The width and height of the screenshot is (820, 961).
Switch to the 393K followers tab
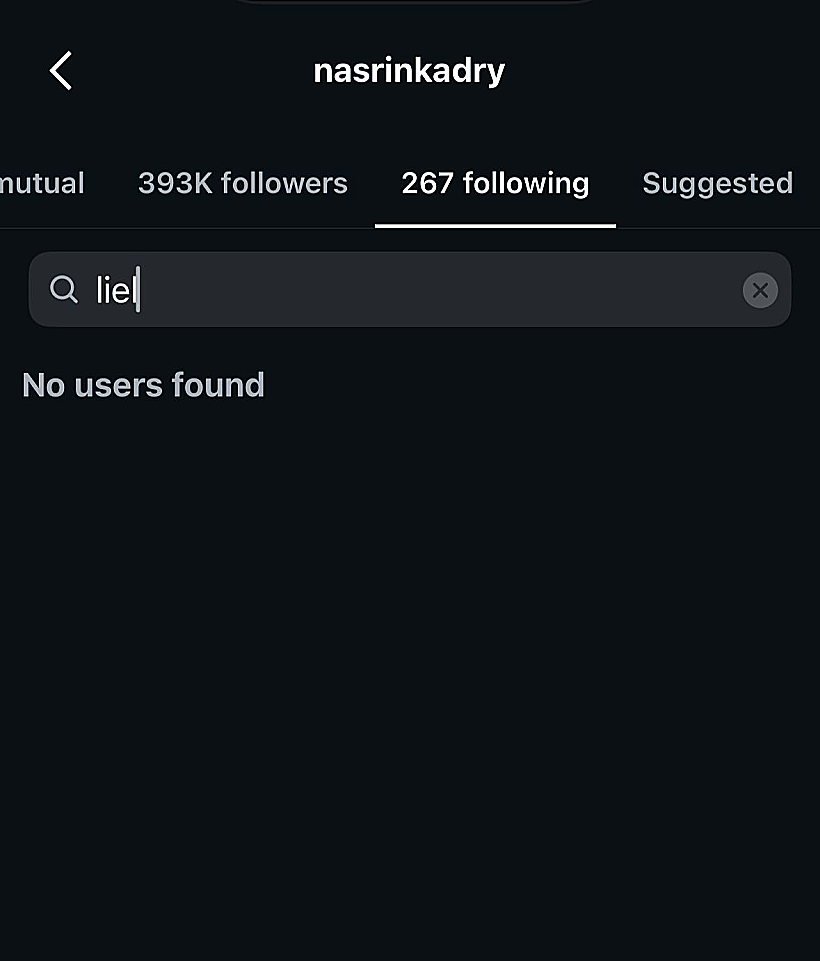click(x=243, y=183)
